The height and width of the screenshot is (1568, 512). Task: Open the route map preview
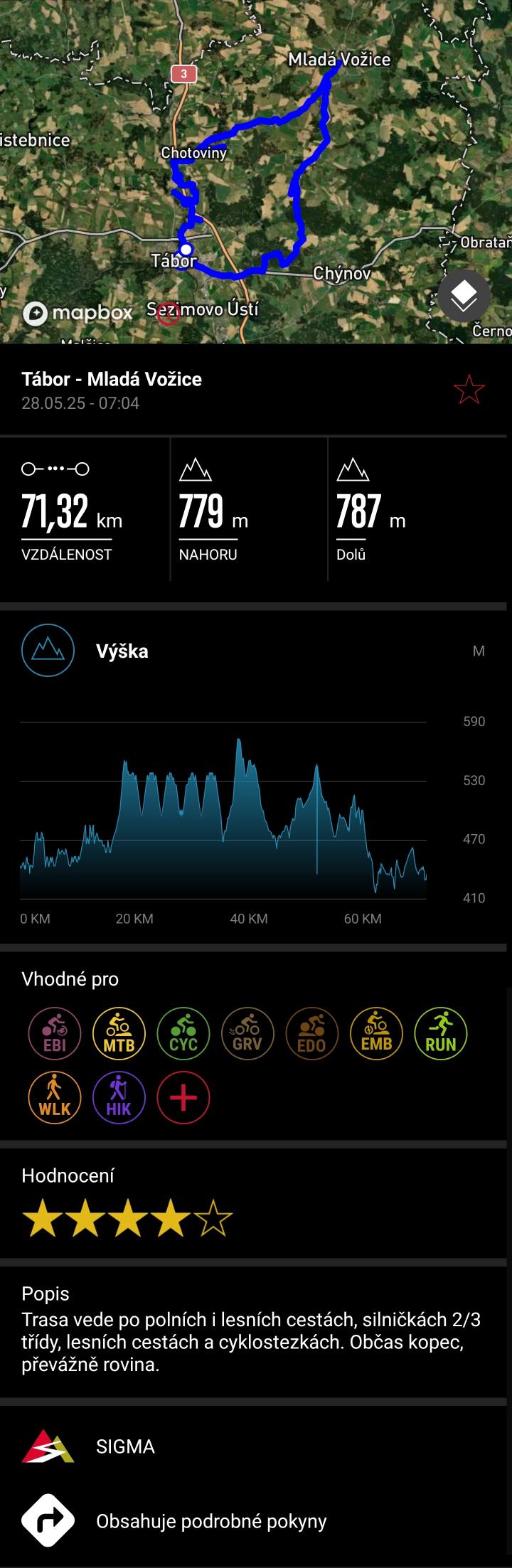tap(256, 171)
